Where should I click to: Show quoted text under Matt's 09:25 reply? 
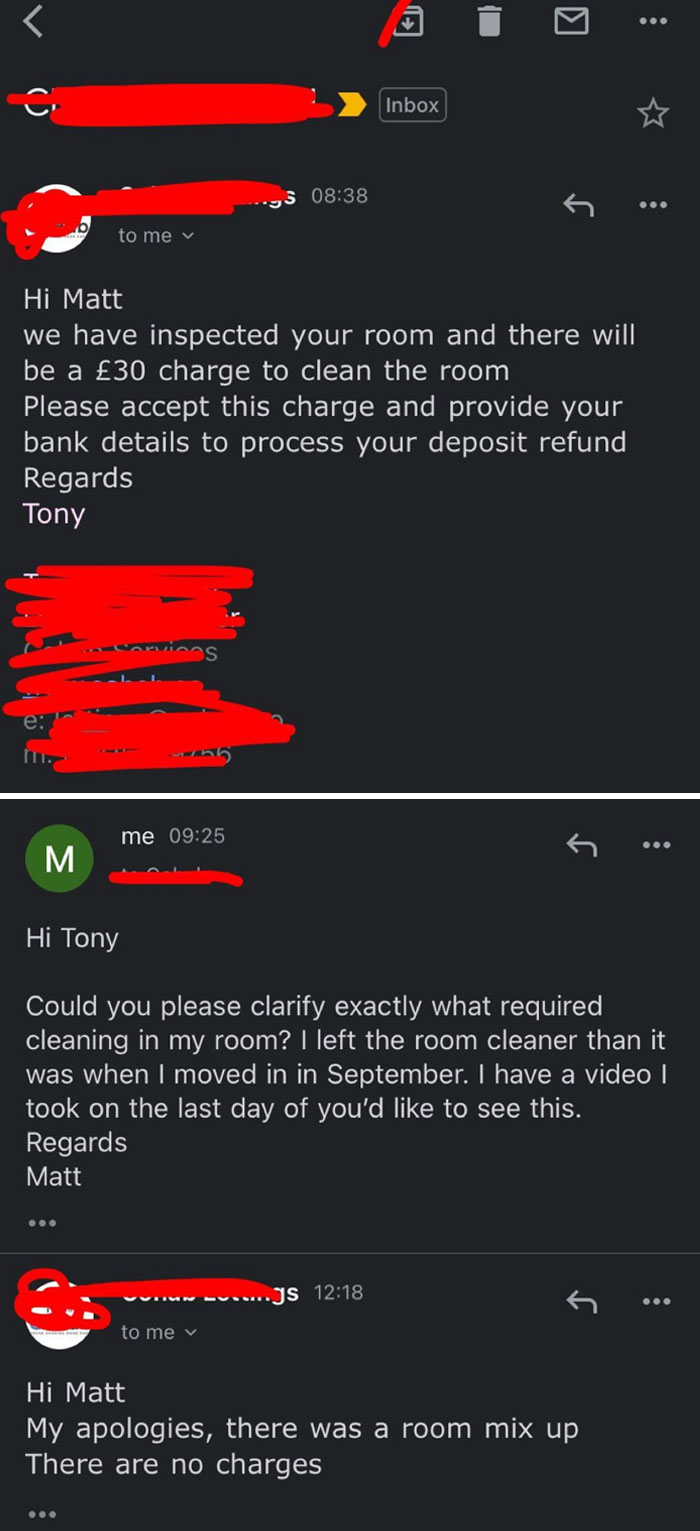pyautogui.click(x=42, y=1222)
